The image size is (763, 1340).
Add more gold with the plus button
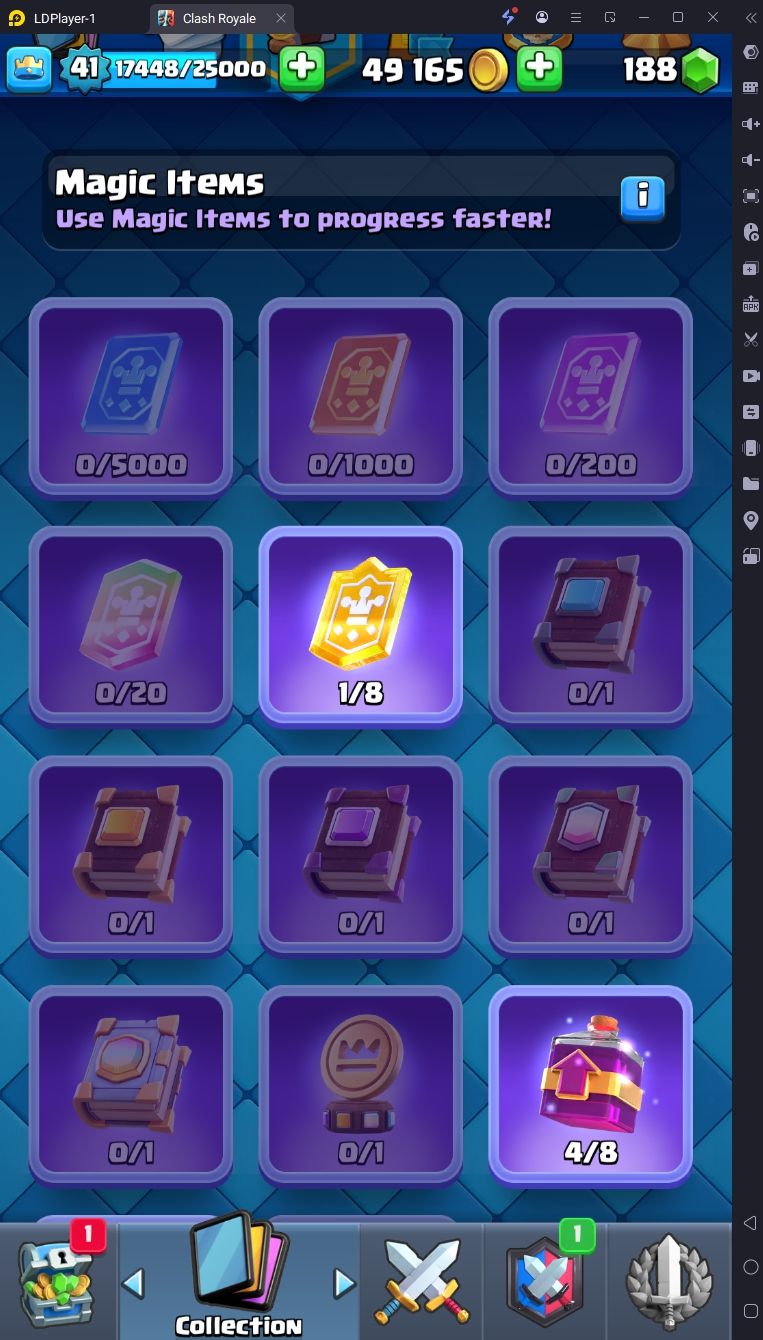tap(539, 68)
